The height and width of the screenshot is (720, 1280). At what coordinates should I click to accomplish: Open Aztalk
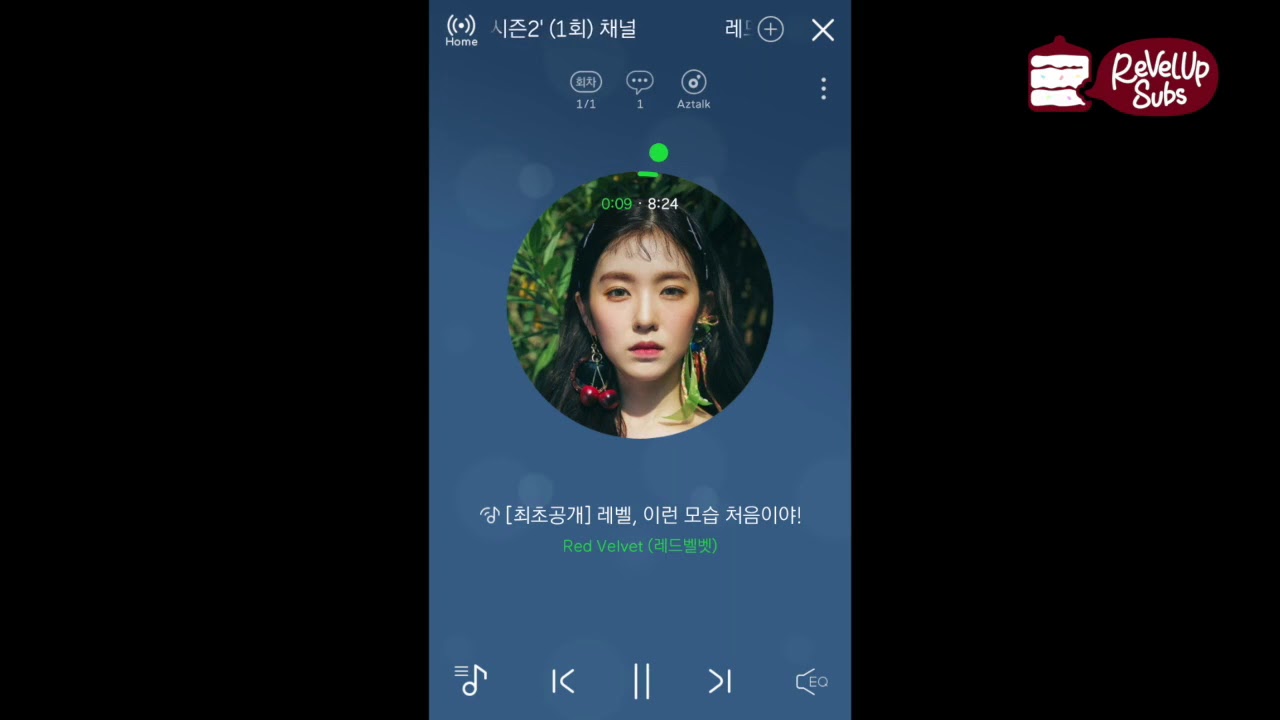(693, 88)
